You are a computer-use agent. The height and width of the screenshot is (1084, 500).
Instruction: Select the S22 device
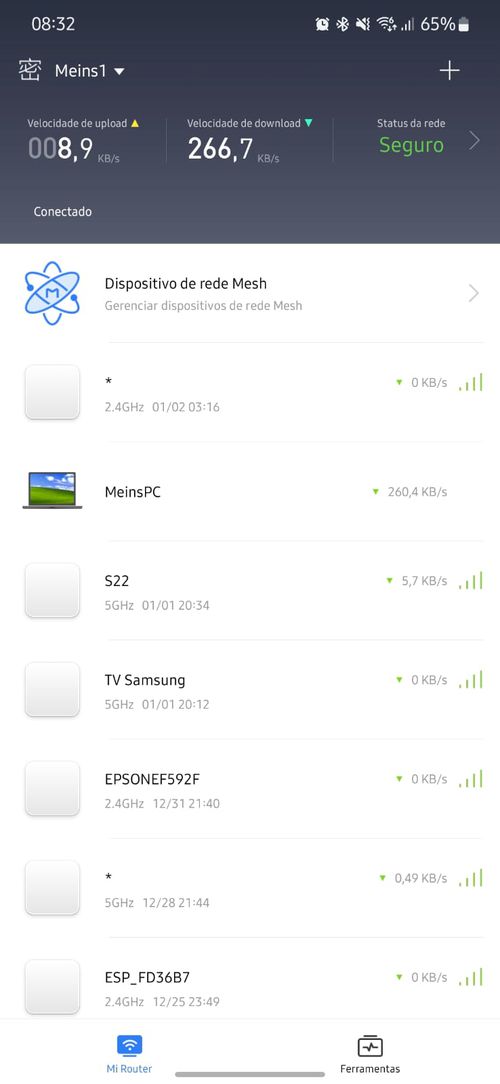tap(250, 590)
